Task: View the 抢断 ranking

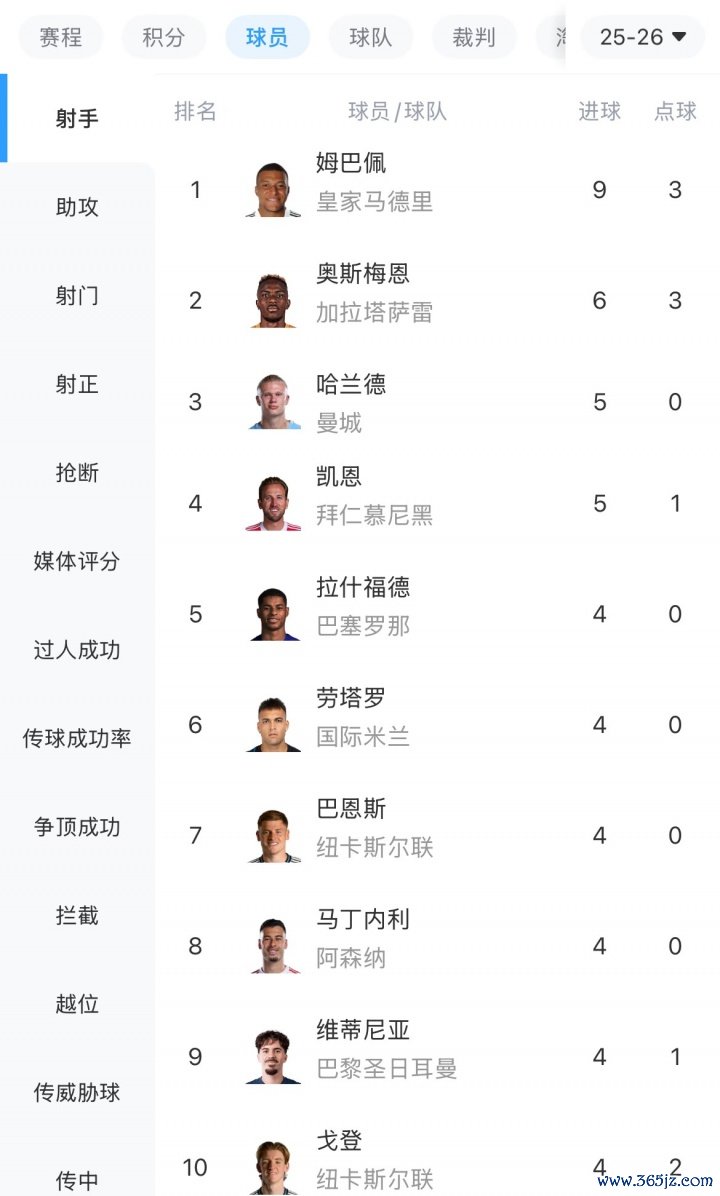Action: pyautogui.click(x=77, y=473)
